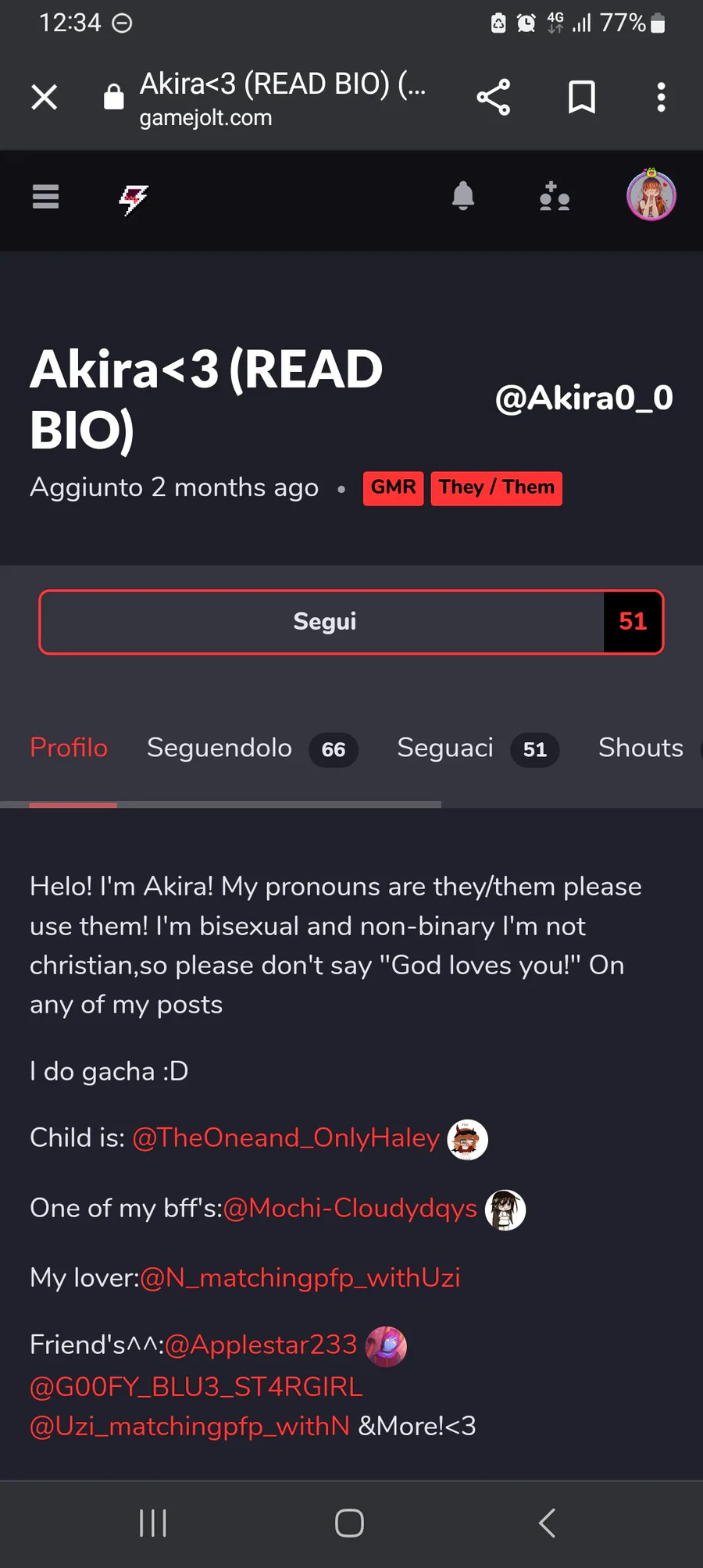Screen dimensions: 703x1568
Task: Open the browser overflow menu
Action: point(661,98)
